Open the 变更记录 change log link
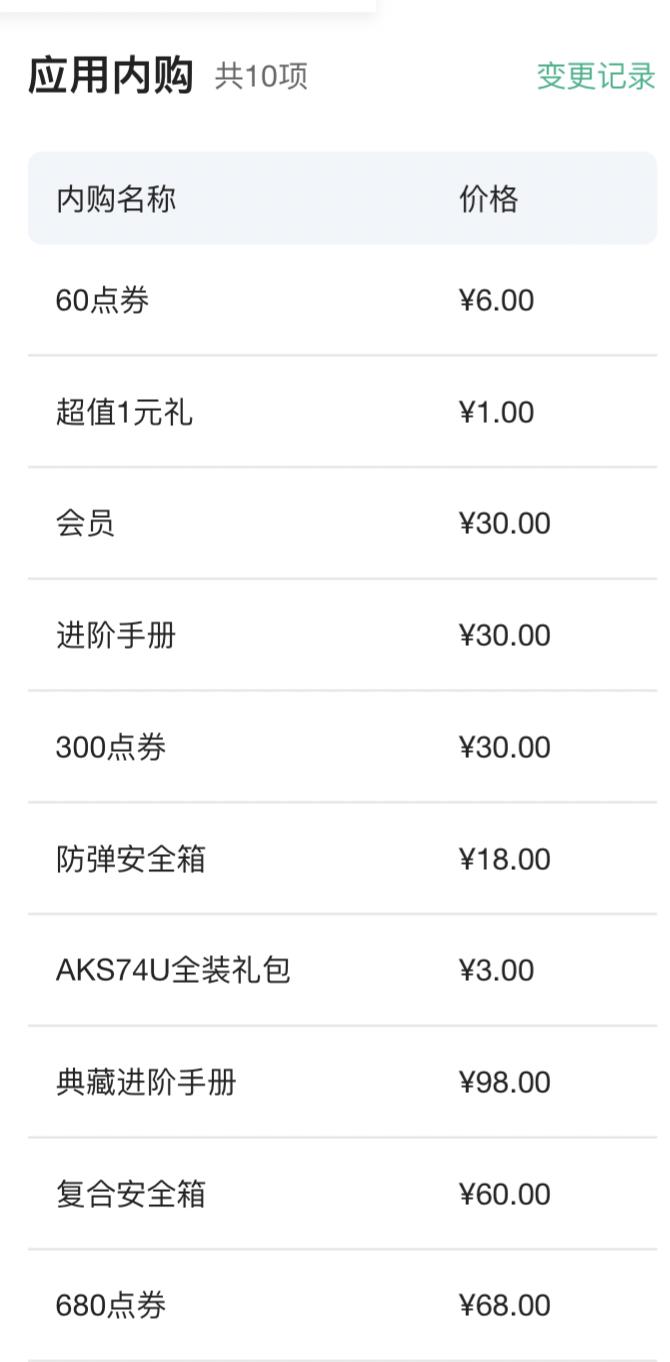670x1362 pixels. 595,76
